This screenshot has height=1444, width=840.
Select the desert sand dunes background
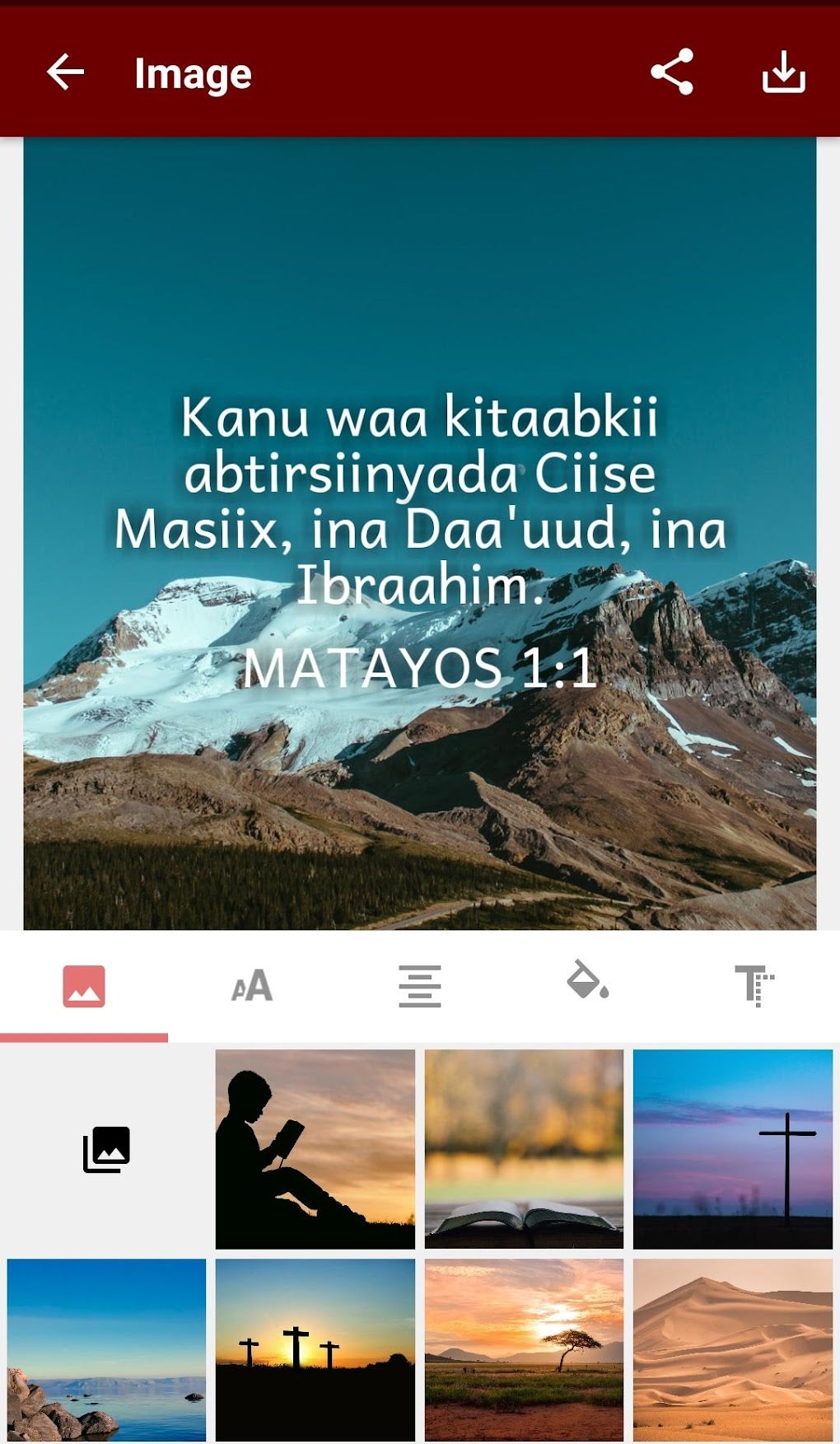(733, 1350)
